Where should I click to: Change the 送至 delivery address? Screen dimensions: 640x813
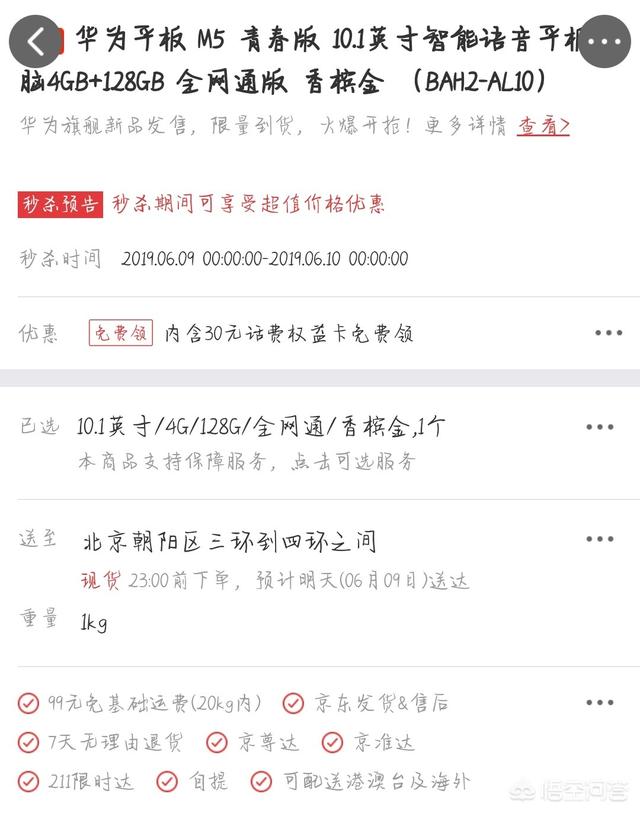coord(600,540)
